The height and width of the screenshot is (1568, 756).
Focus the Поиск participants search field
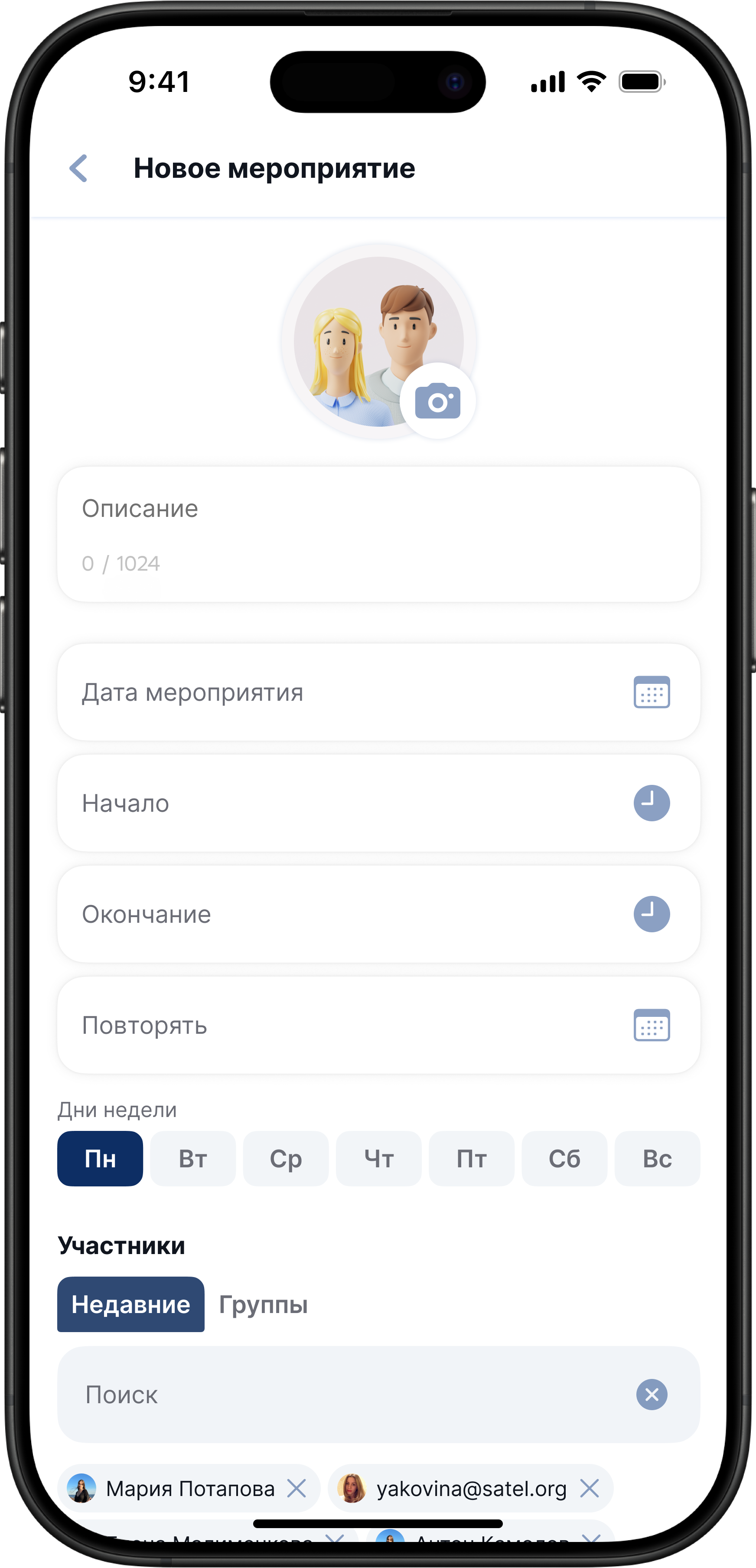tap(341, 1395)
